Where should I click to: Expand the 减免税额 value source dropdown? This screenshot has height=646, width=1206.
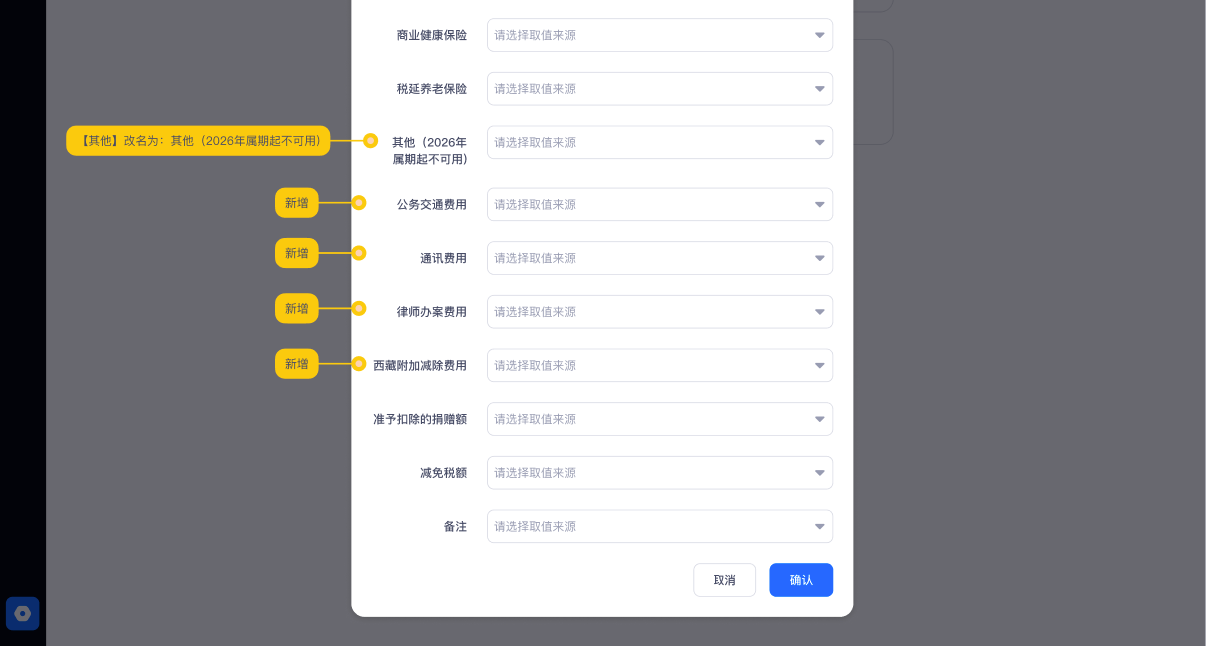click(659, 473)
